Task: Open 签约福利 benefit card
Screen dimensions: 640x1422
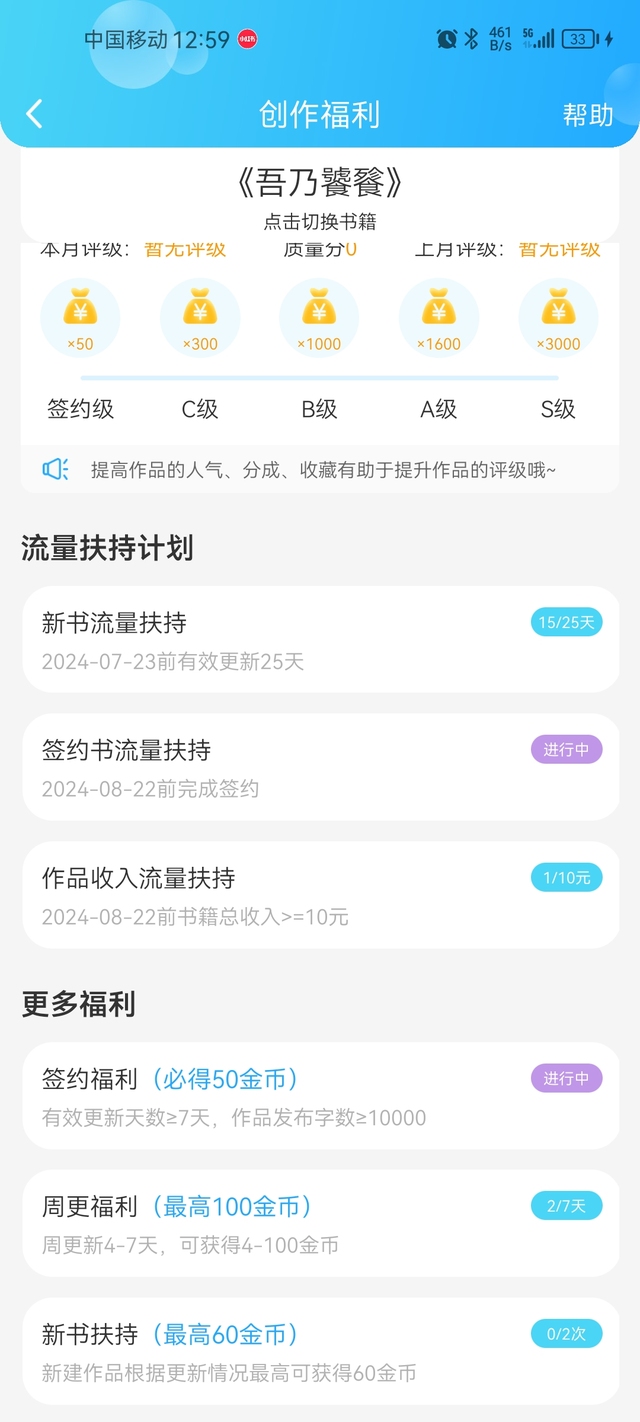Action: point(320,1096)
